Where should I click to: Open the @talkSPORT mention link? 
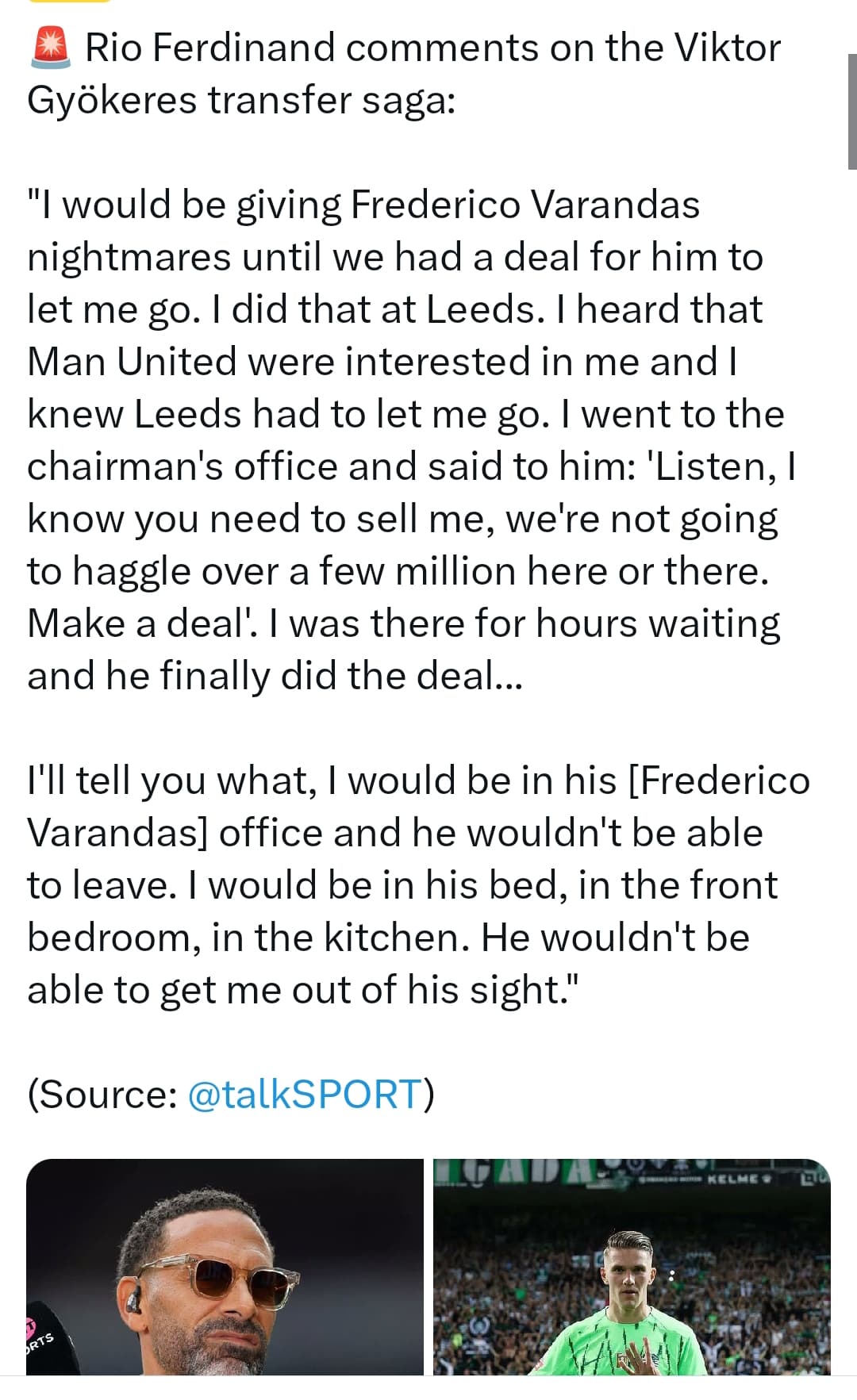point(304,1095)
